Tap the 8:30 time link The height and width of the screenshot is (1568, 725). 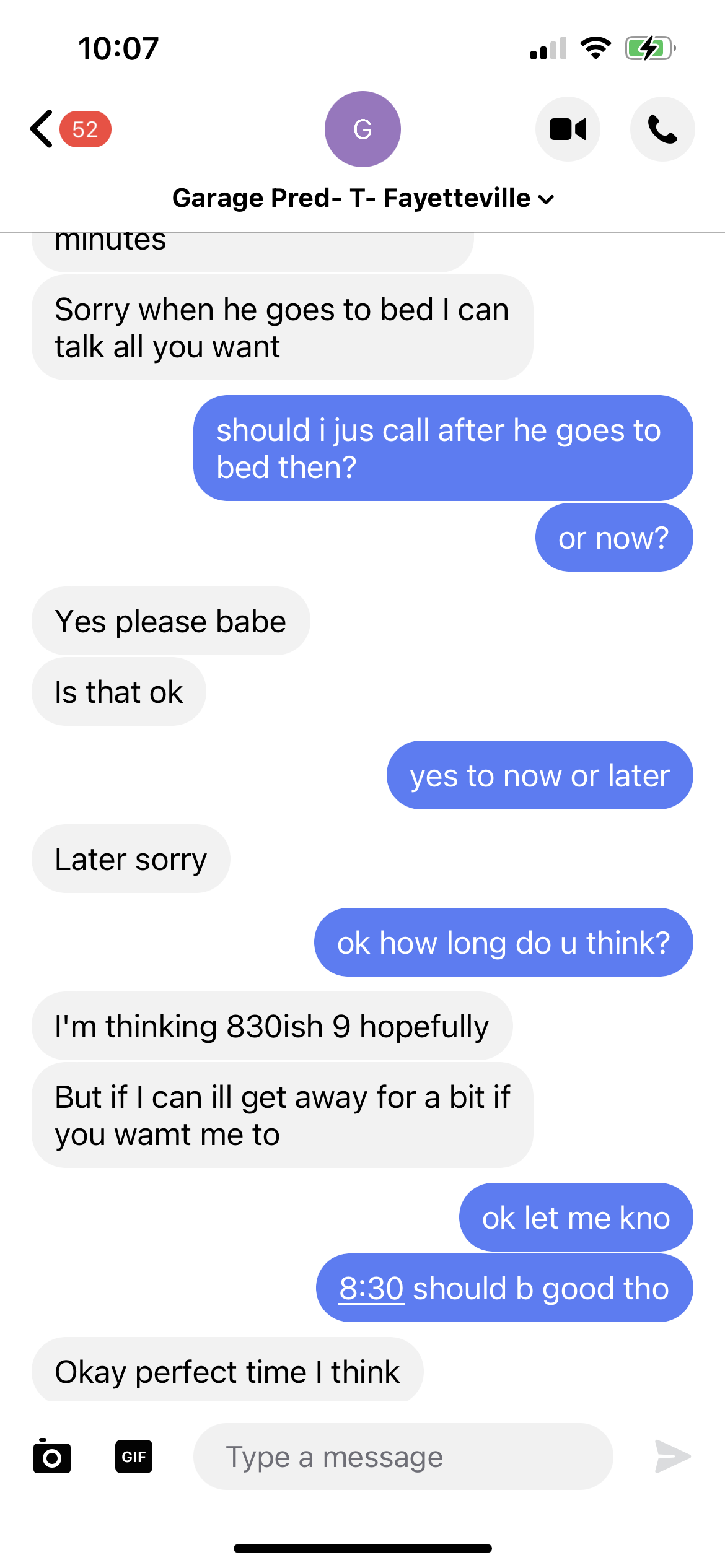coord(372,1288)
